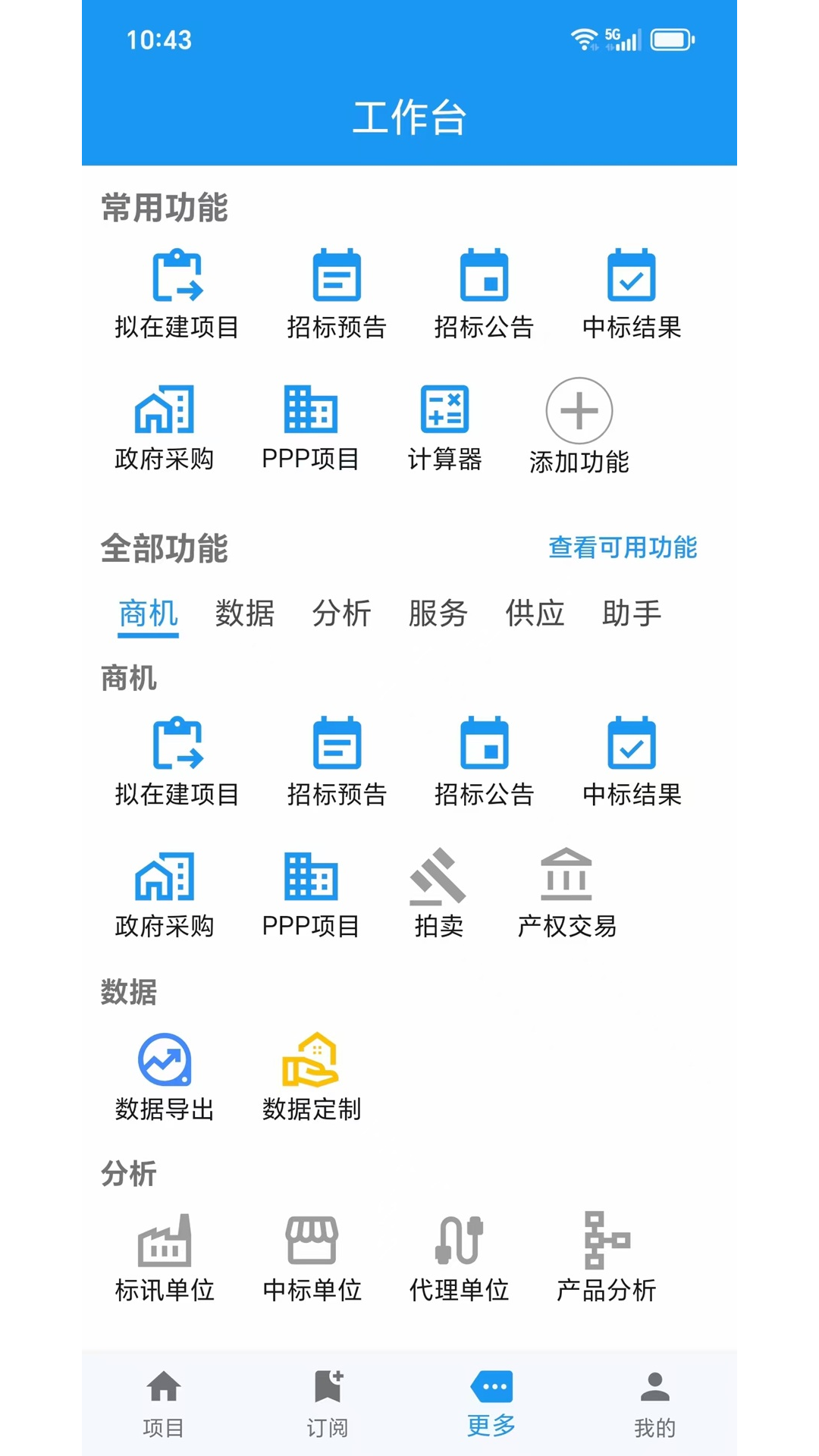Switch to the 数据 tab

(245, 614)
